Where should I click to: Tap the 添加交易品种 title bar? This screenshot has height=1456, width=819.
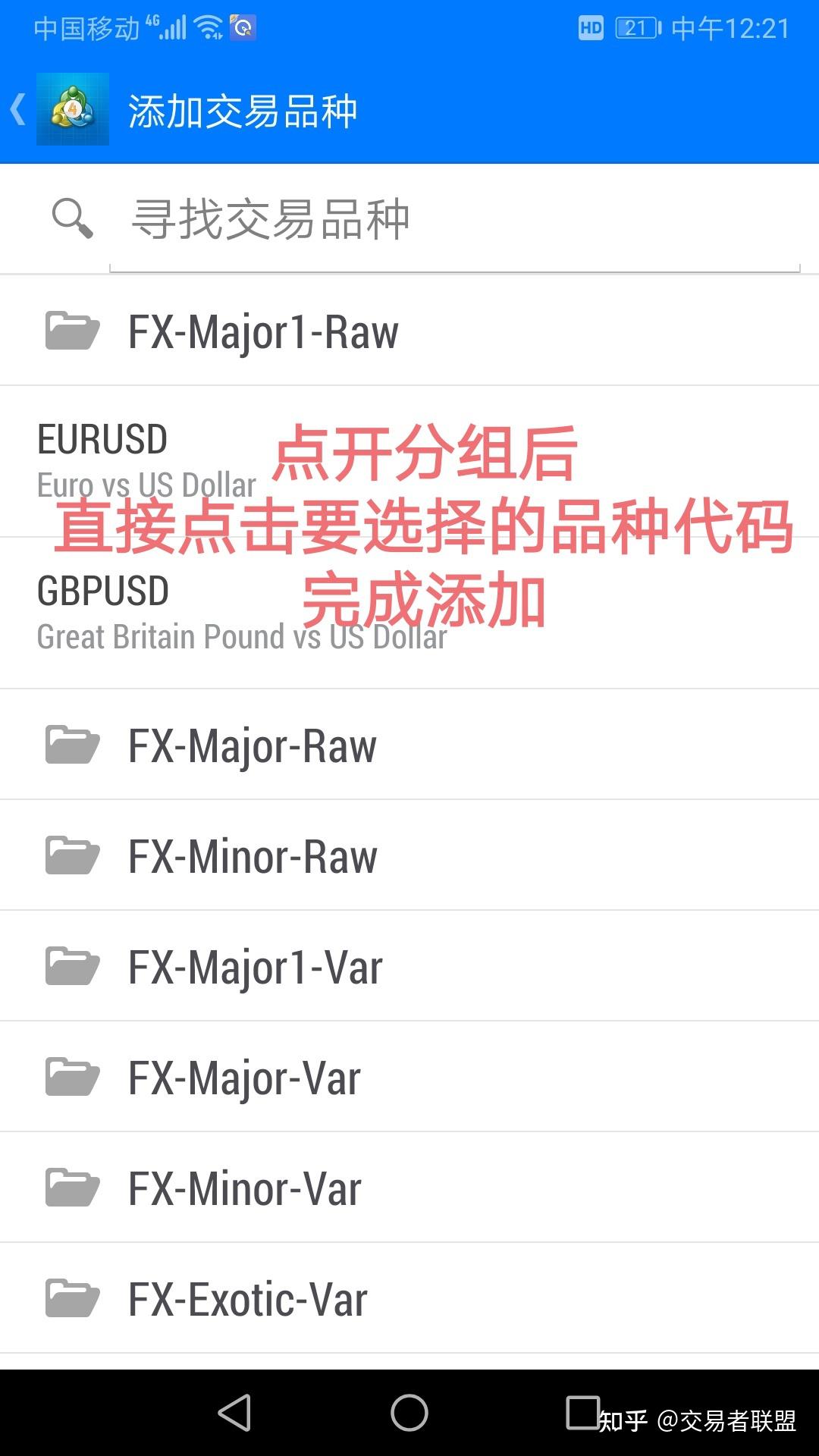(x=244, y=110)
